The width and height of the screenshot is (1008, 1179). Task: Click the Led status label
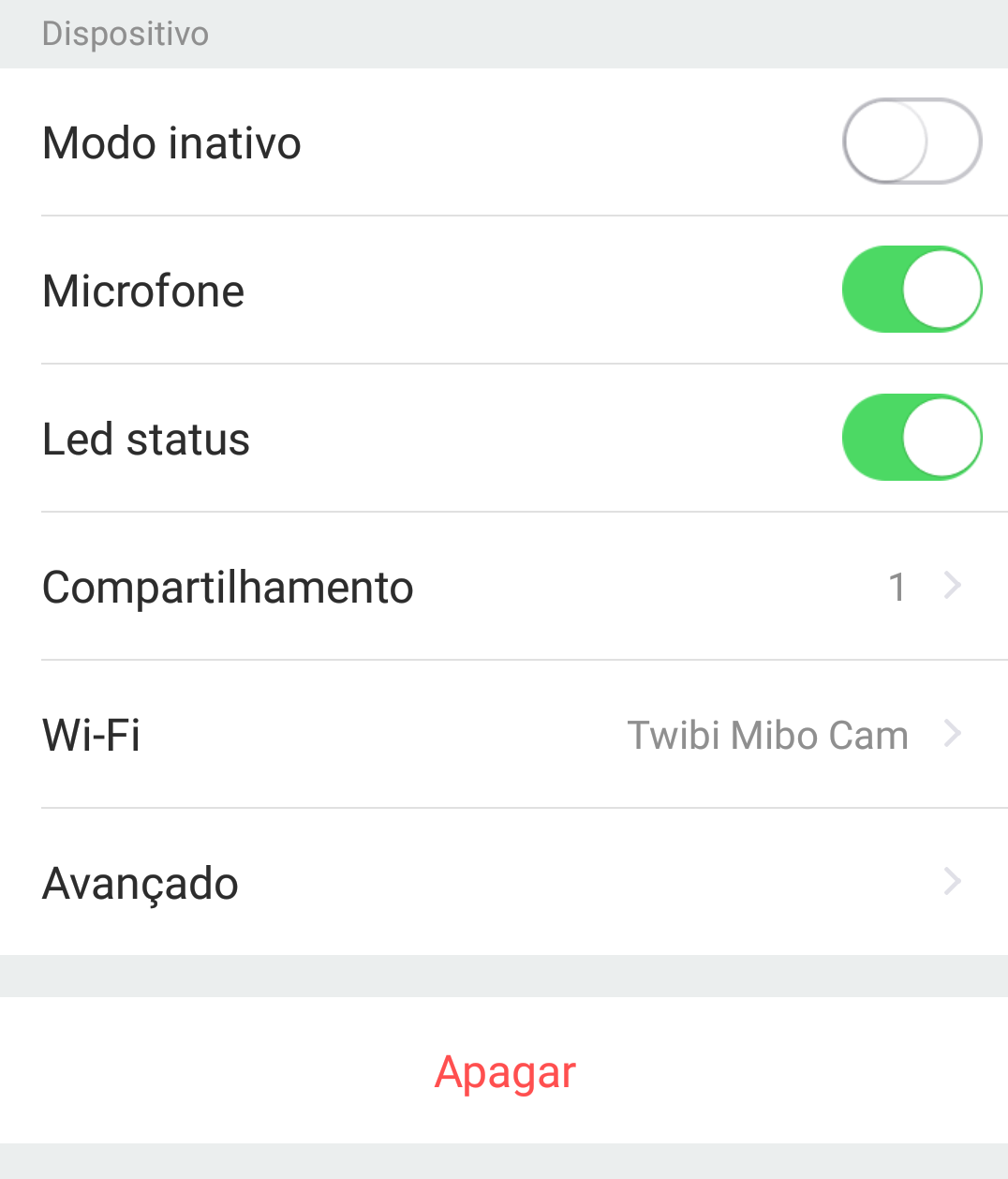coord(146,439)
